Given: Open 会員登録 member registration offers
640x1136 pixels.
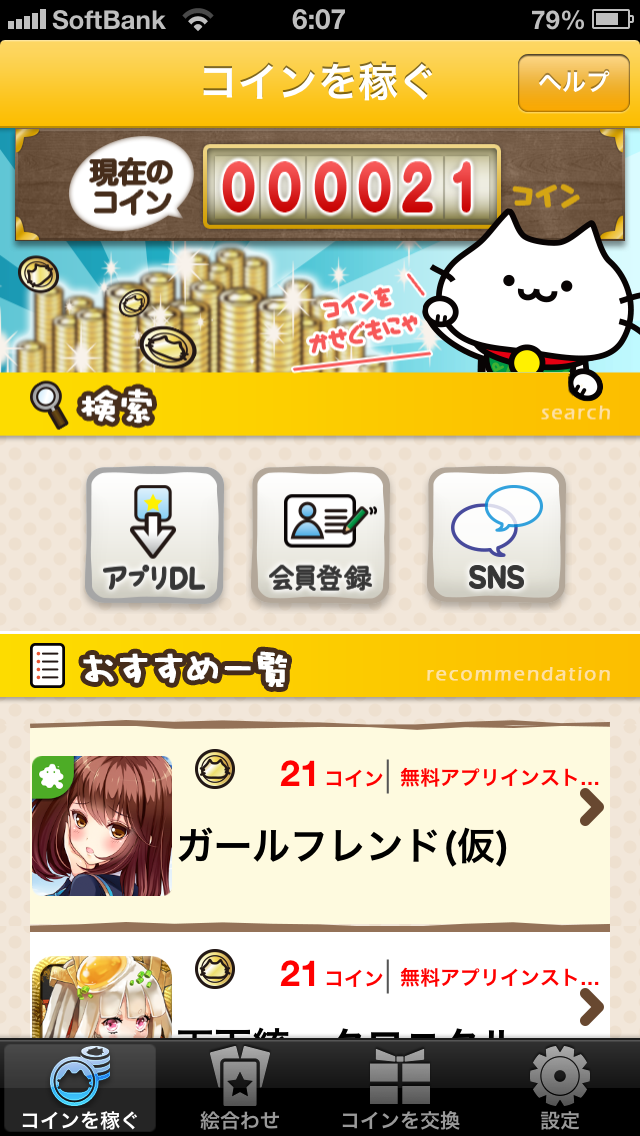Looking at the screenshot, I should 320,534.
